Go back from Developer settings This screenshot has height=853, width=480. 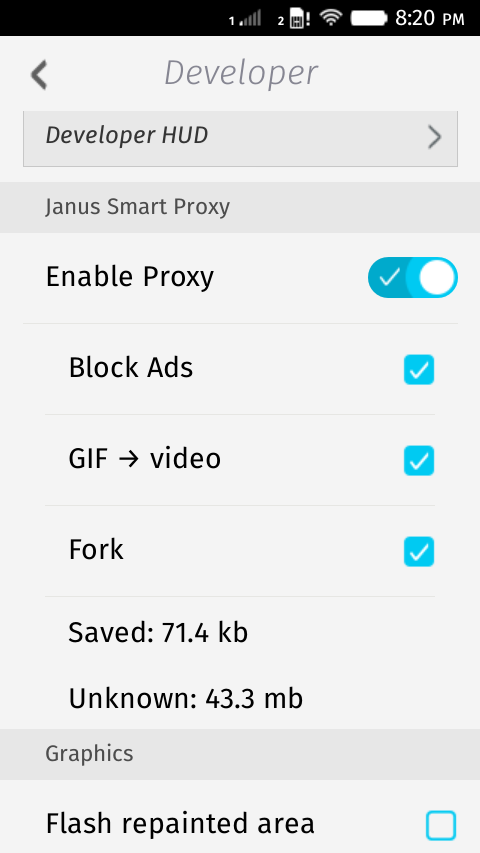coord(39,75)
